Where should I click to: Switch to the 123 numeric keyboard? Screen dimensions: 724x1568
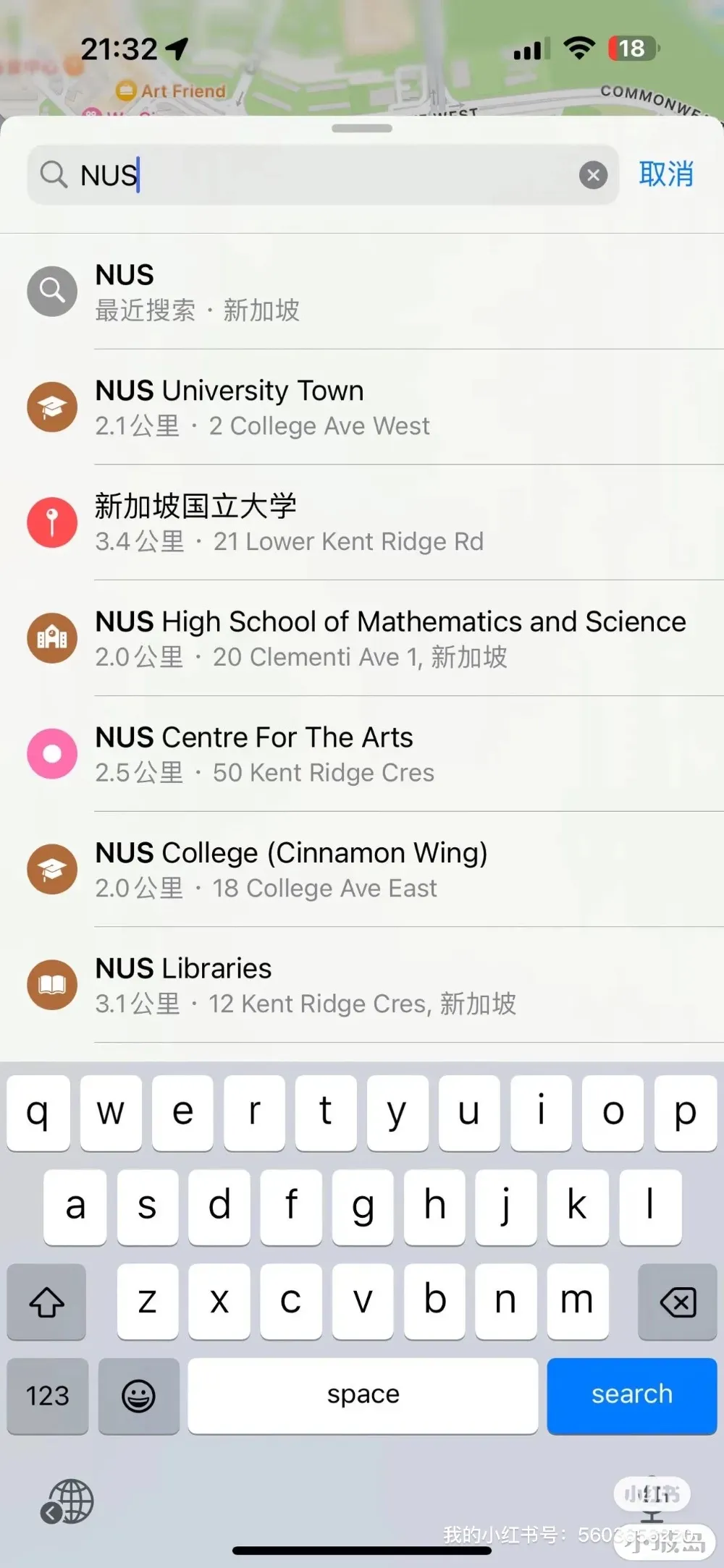coord(48,1395)
